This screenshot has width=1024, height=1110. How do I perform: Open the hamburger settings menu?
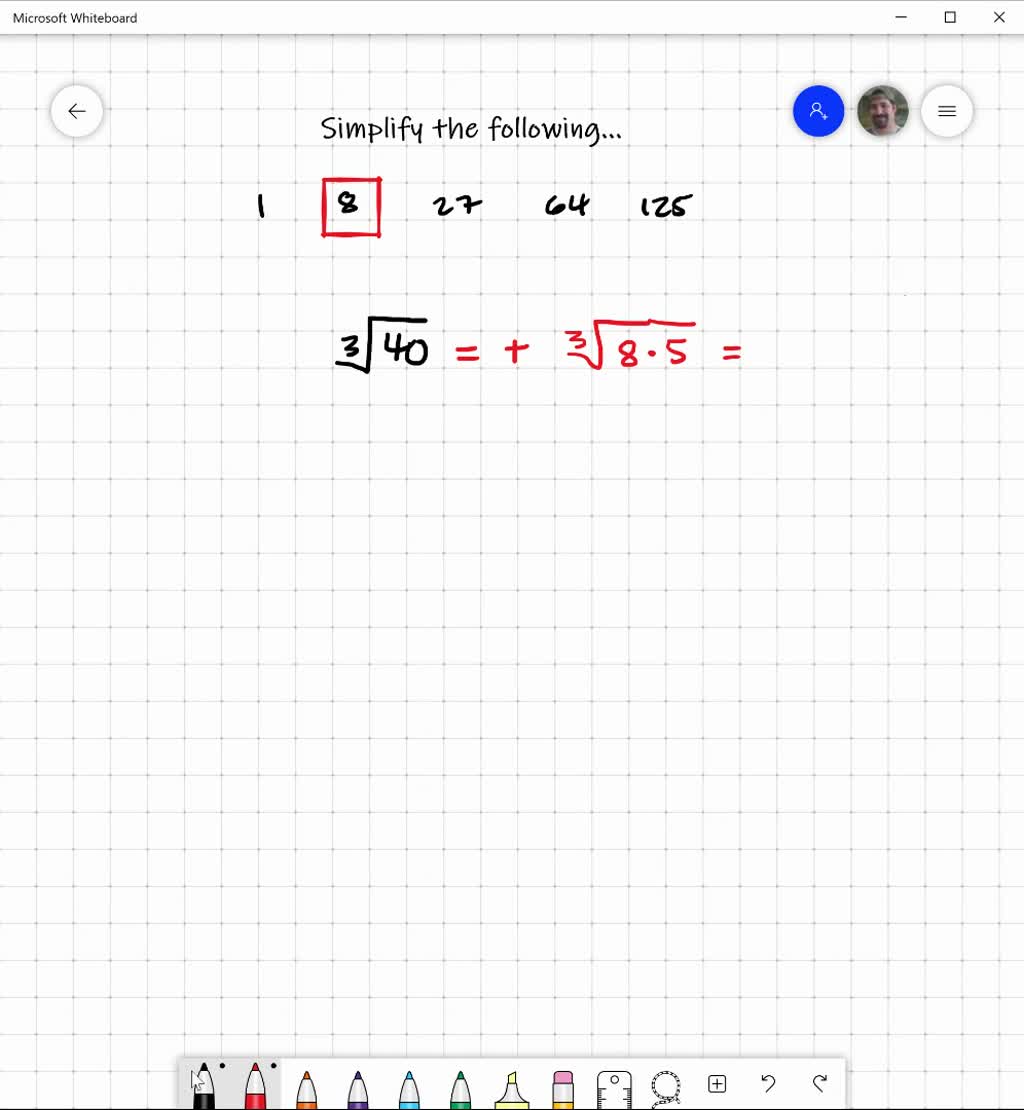947,111
